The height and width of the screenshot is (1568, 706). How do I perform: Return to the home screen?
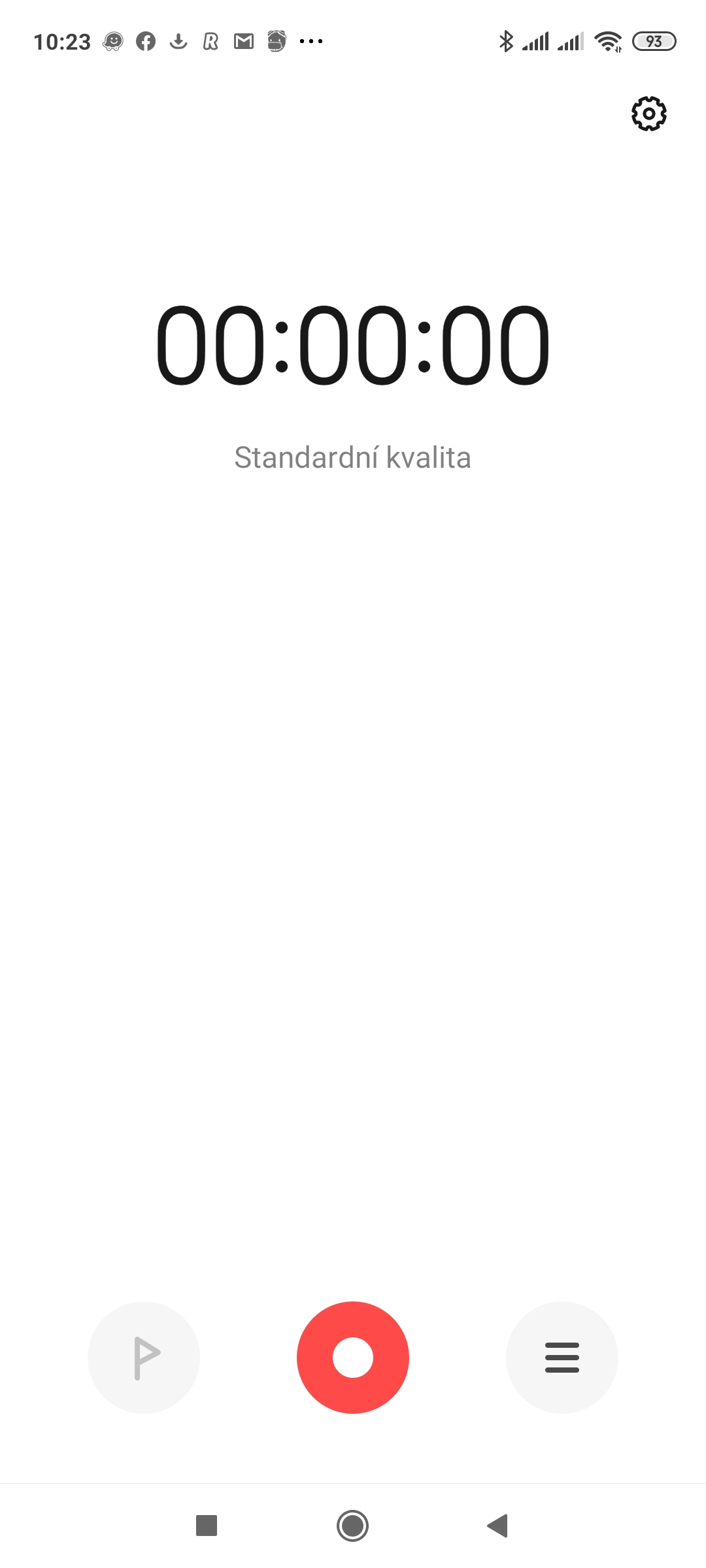(x=353, y=1526)
